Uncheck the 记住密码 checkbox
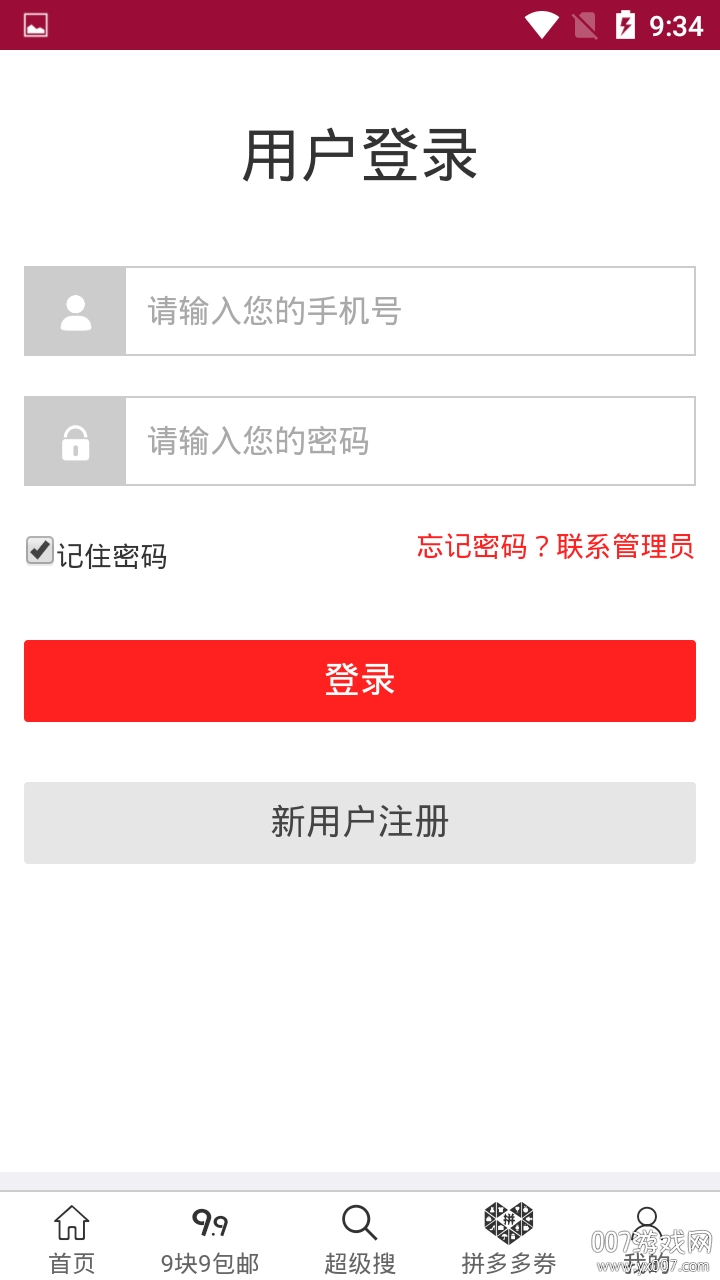The height and width of the screenshot is (1280, 720). tap(39, 551)
